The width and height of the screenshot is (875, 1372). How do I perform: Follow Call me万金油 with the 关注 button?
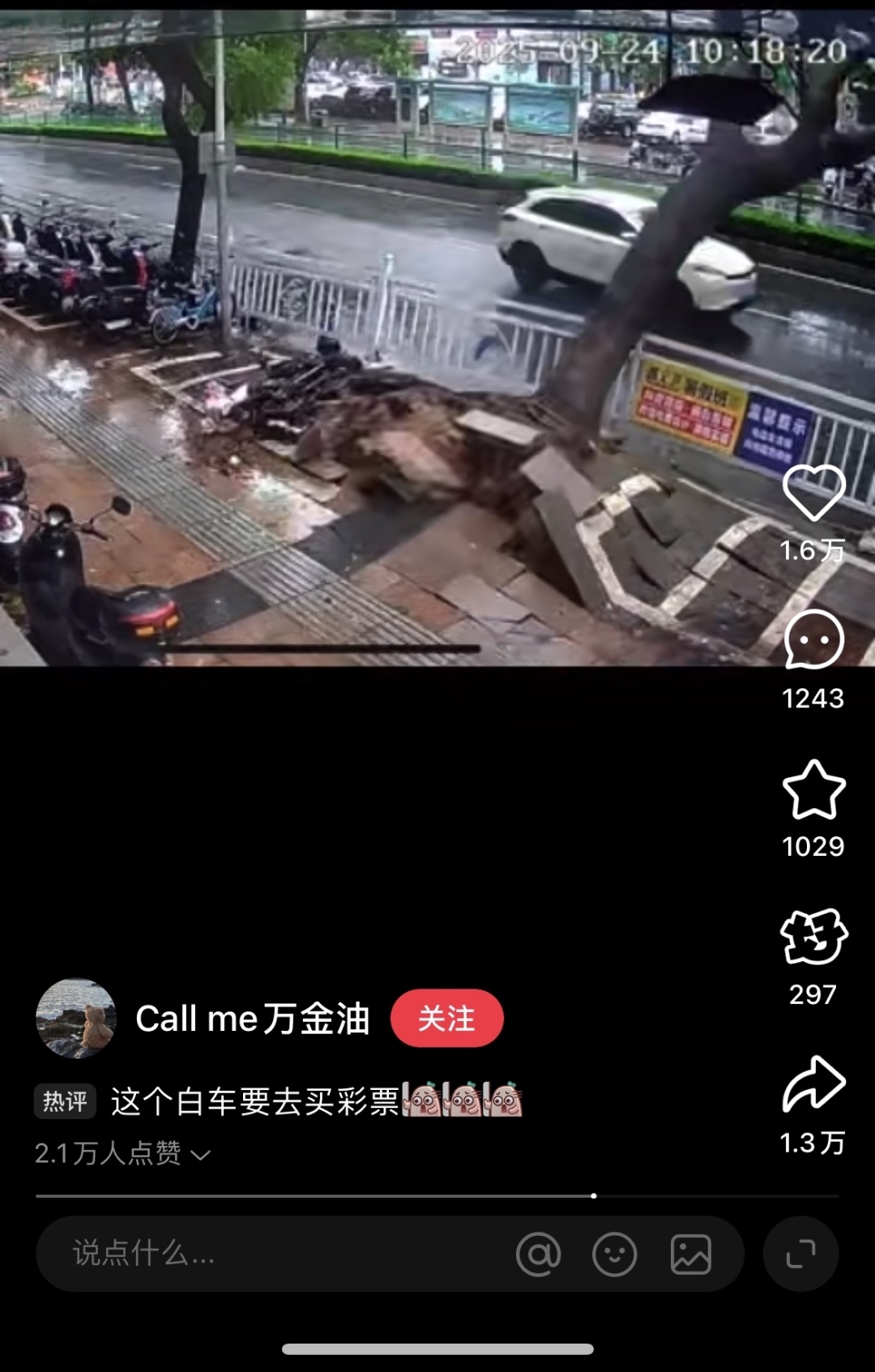tap(446, 1019)
